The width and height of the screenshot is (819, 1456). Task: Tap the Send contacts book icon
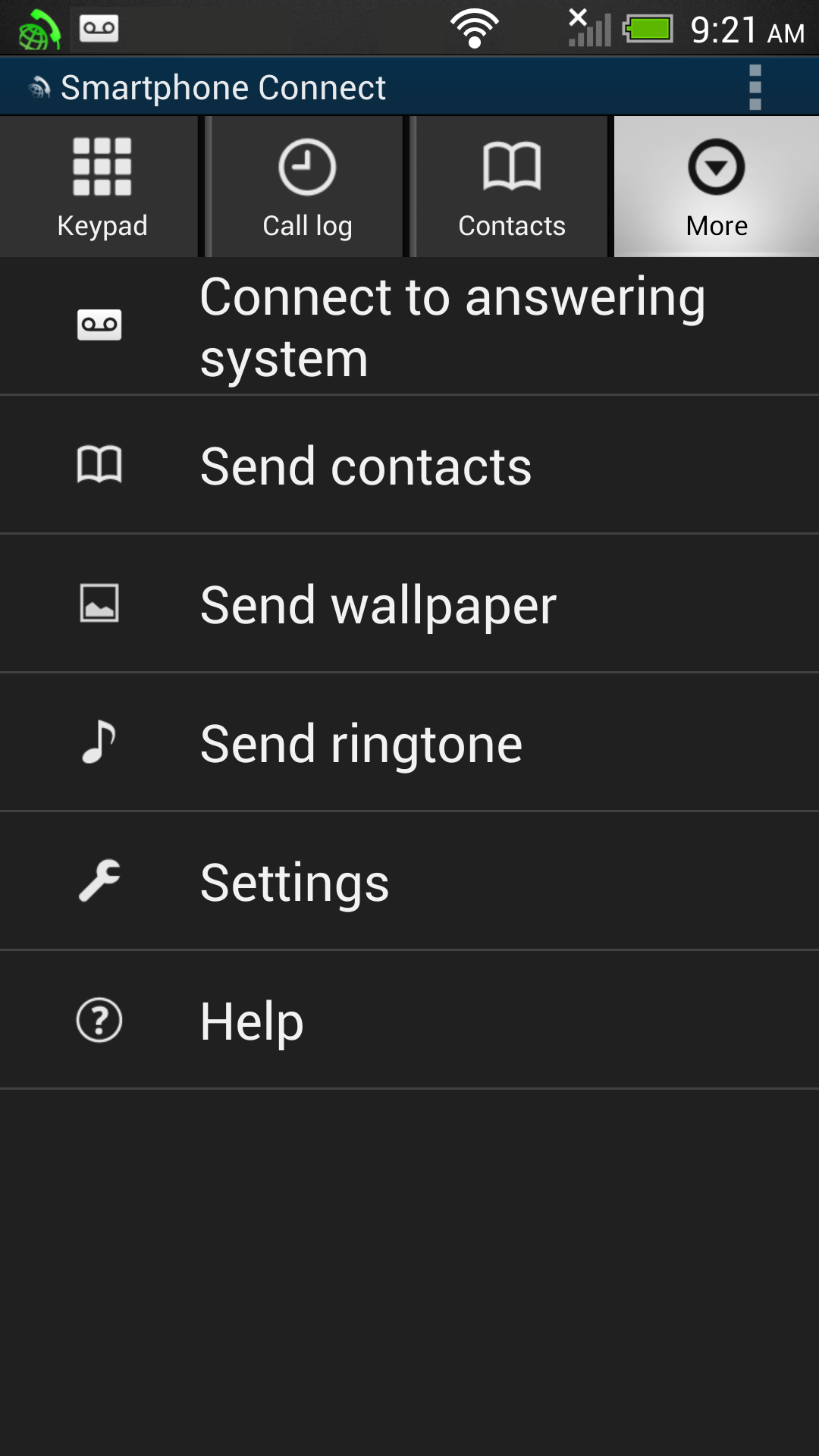pos(99,465)
